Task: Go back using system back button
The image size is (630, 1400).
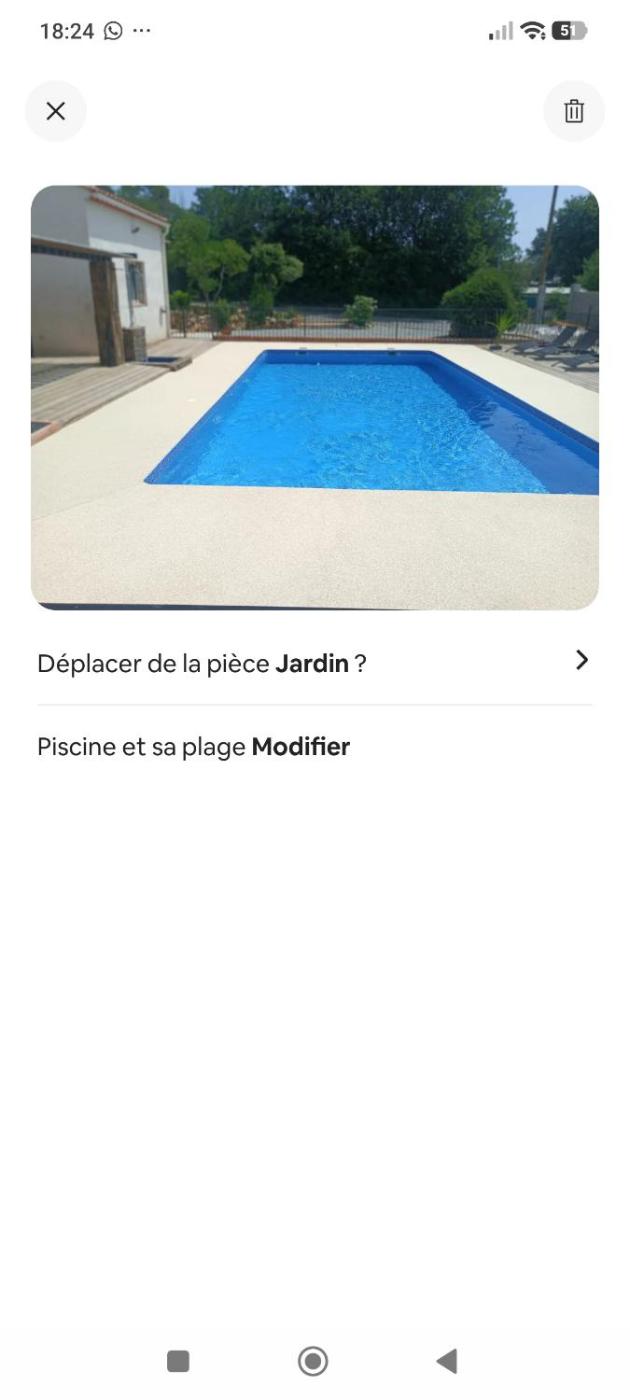Action: 447,1361
